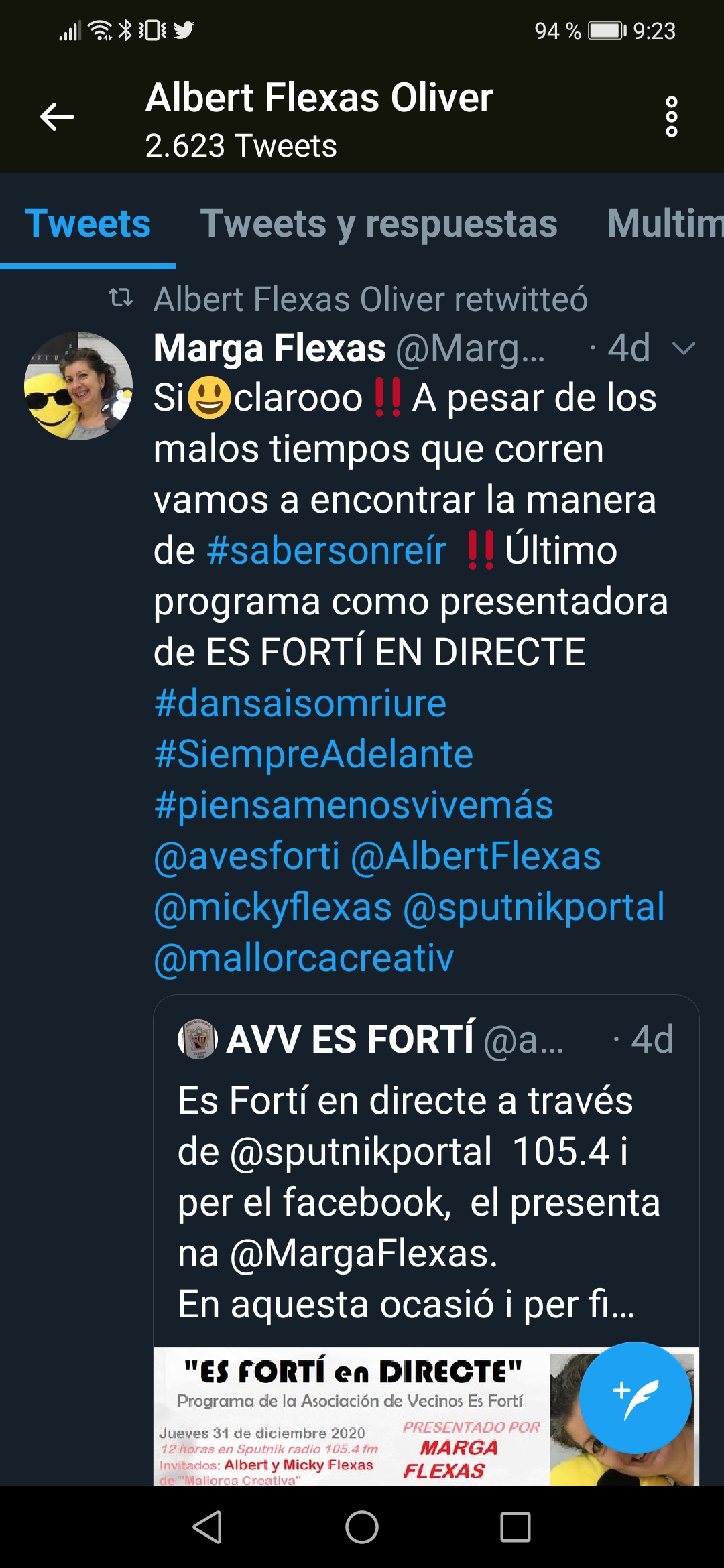Visit the @mickyflexas mention
Image resolution: width=724 pixels, height=1568 pixels.
point(273,907)
